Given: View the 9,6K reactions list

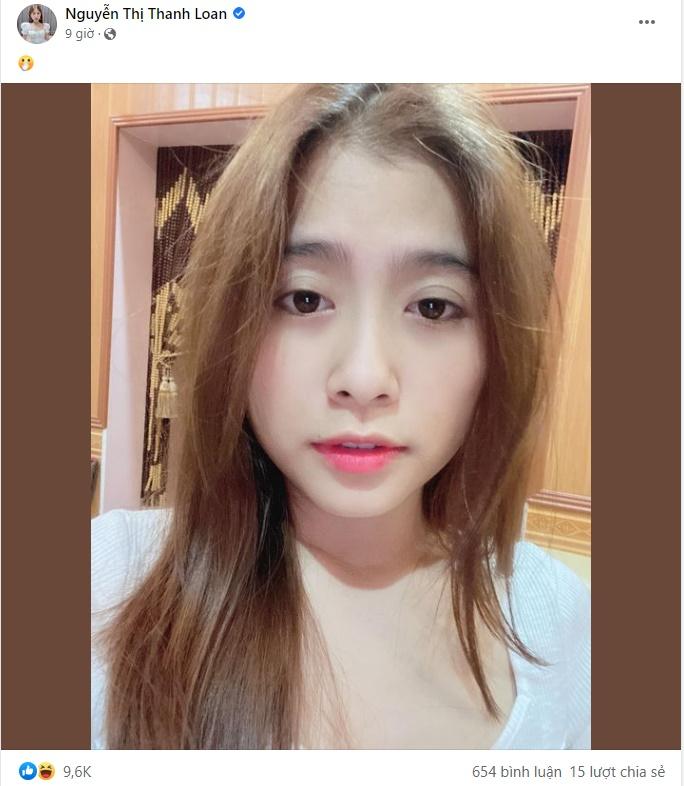Looking at the screenshot, I should pyautogui.click(x=77, y=771).
